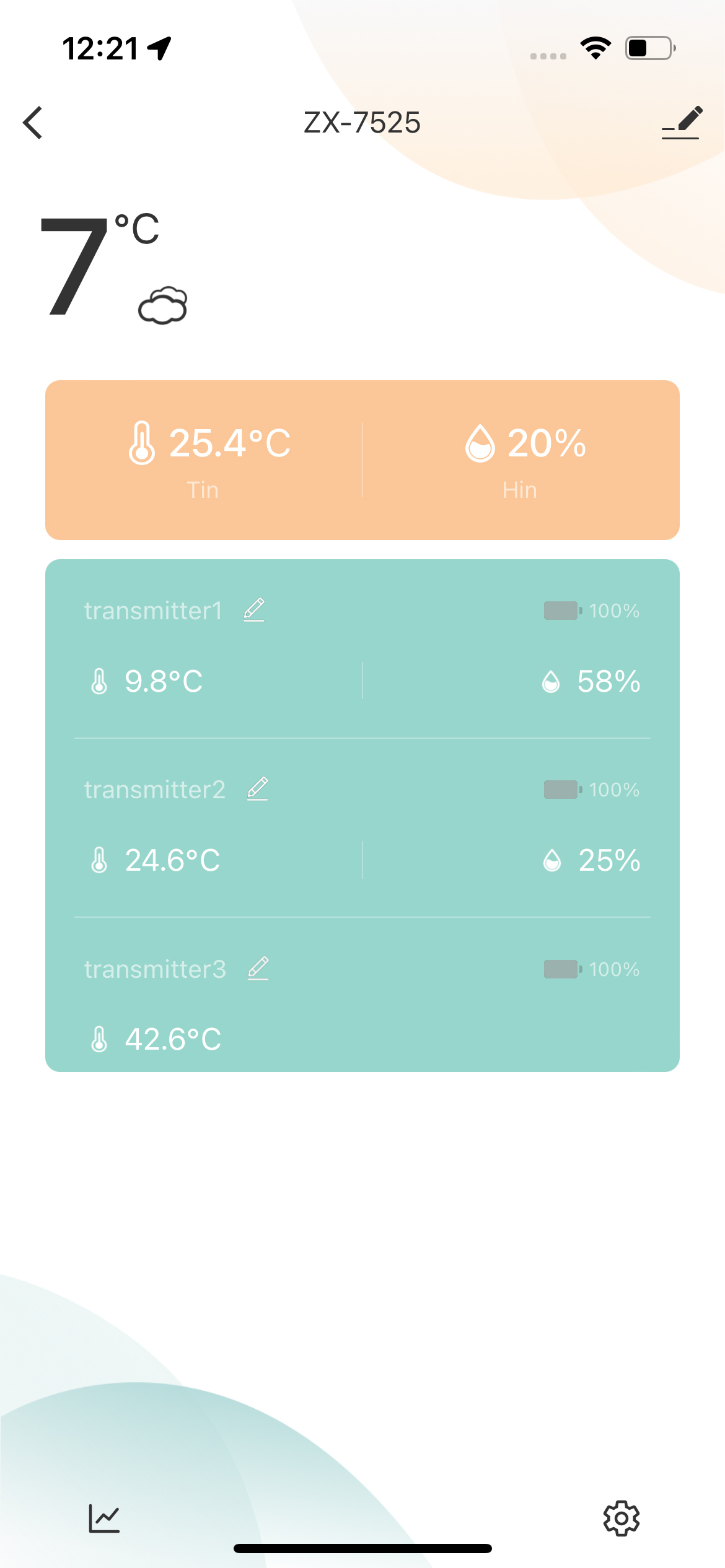
Task: Rename transmitter3 via its pencil icon
Action: pyautogui.click(x=258, y=968)
